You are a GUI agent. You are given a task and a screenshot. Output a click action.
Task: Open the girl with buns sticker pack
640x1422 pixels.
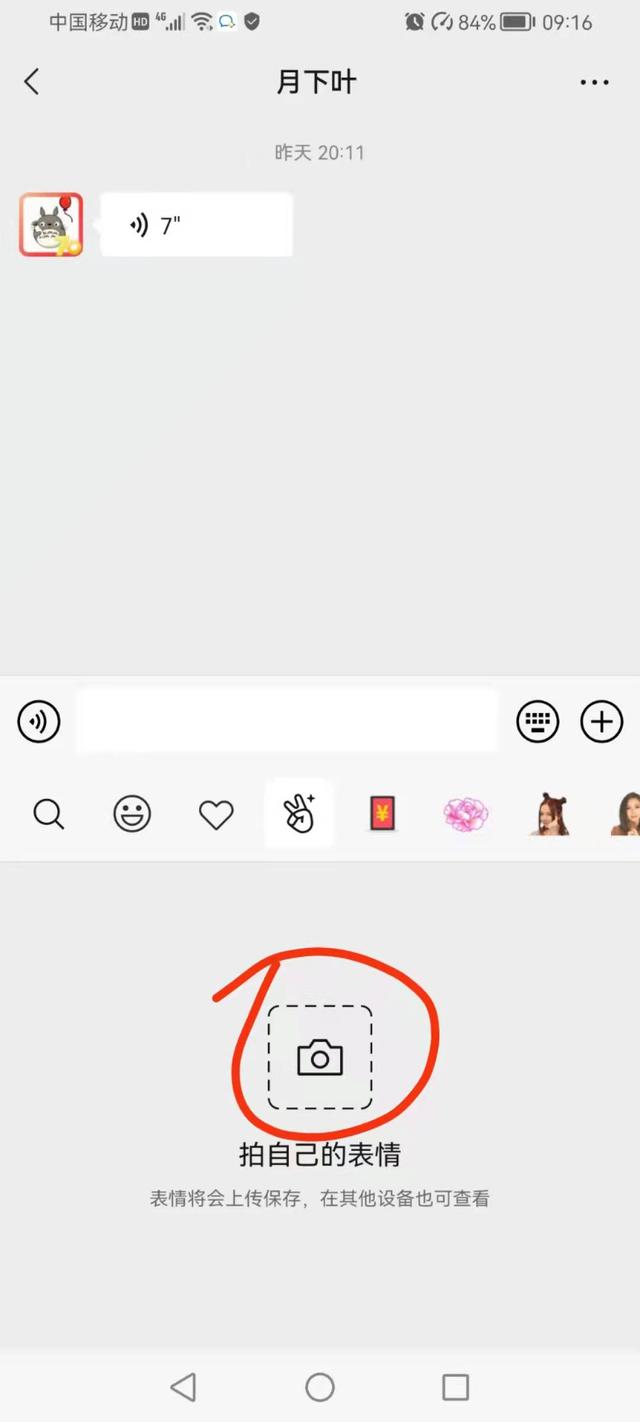548,814
